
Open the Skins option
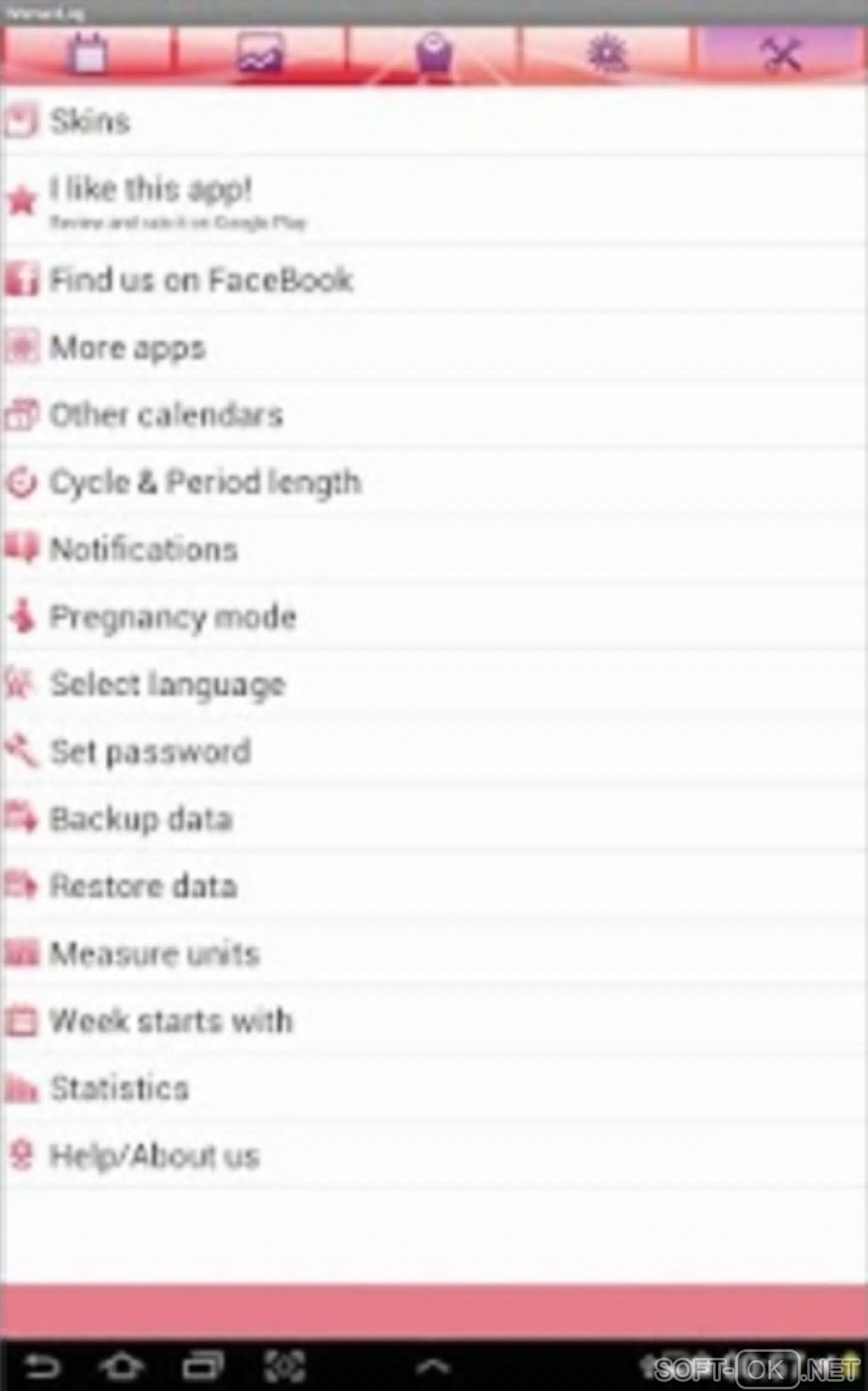pos(89,122)
